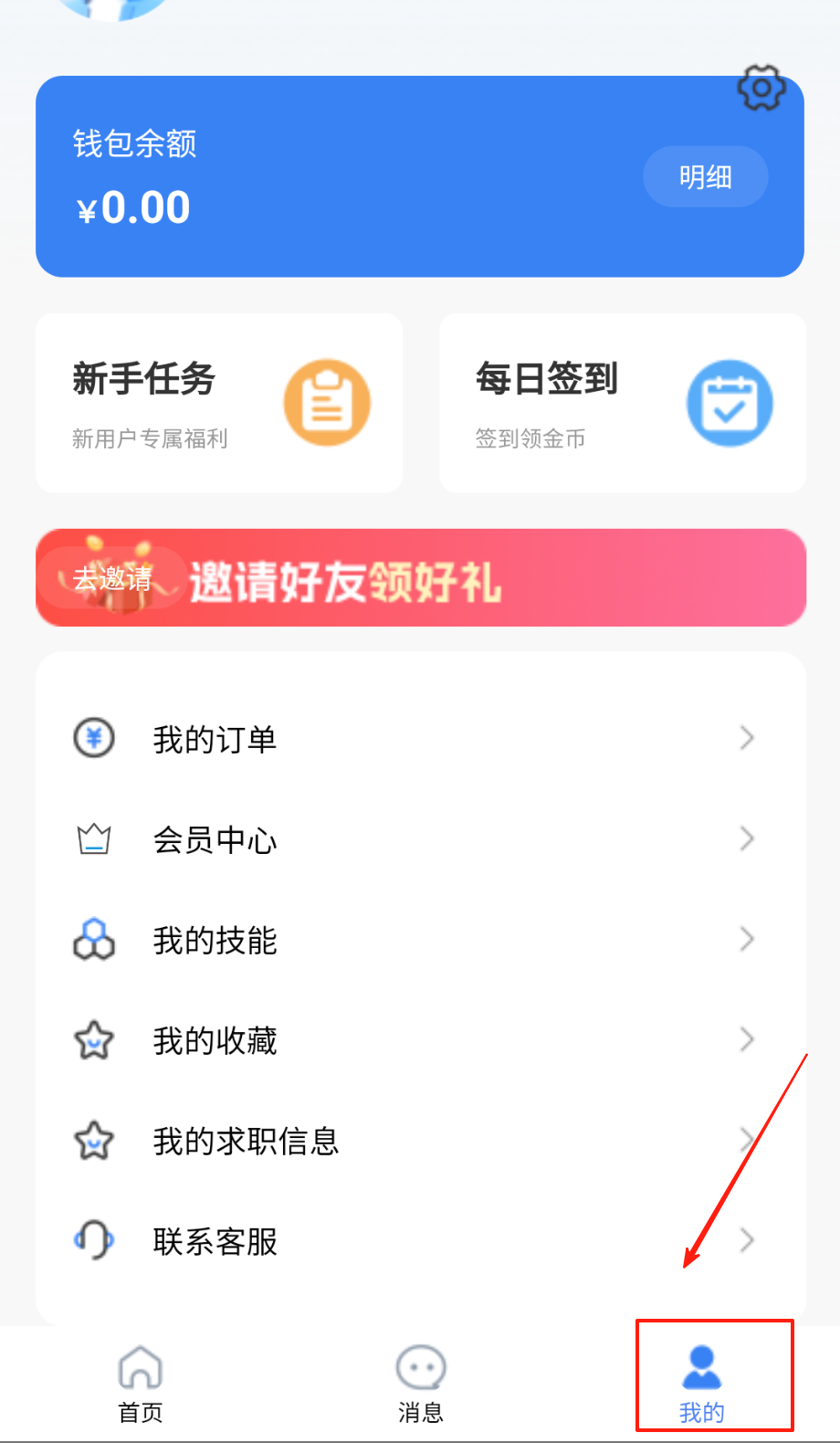Viewport: 840px width, 1443px height.
Task: Open 我的技能 row
Action: [x=420, y=939]
